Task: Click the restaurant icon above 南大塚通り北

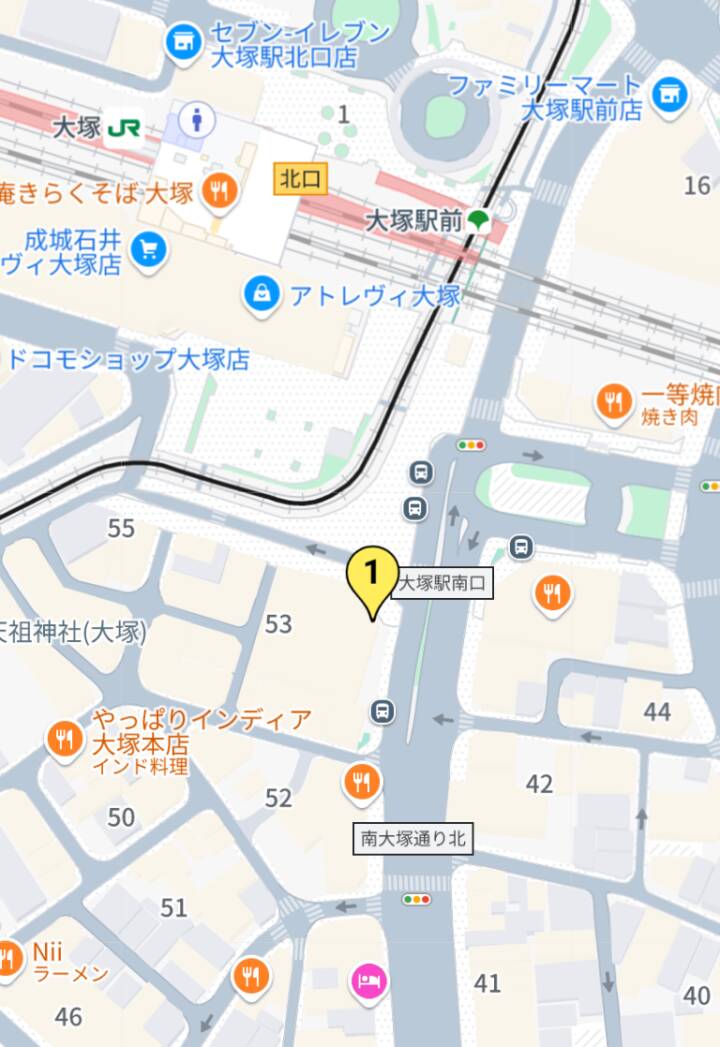Action: (361, 783)
